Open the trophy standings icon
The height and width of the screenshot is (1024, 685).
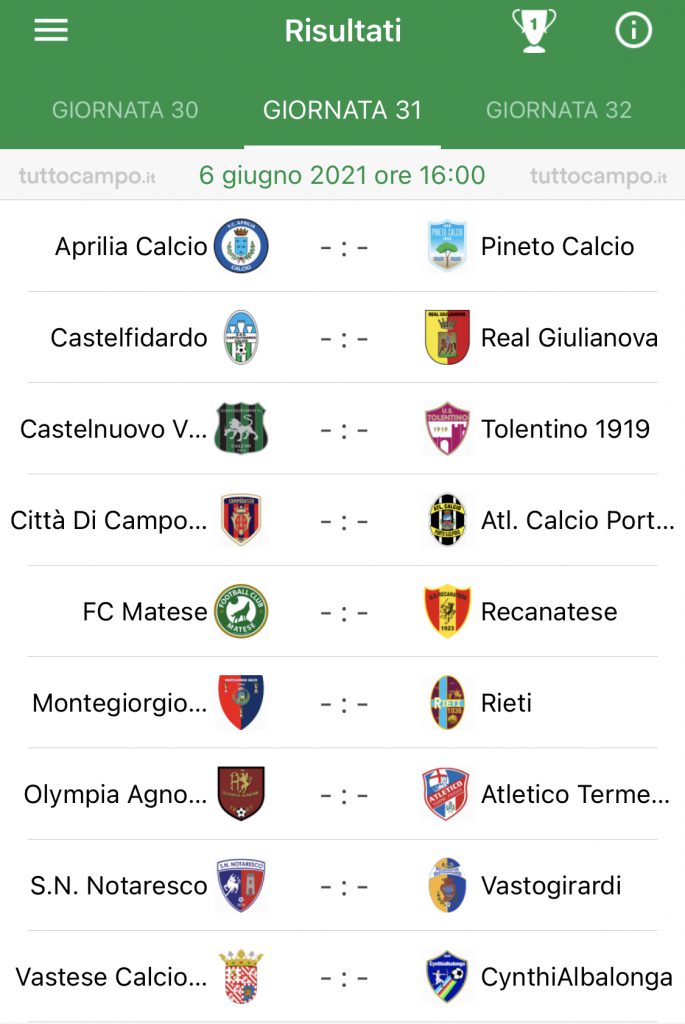coord(534,30)
